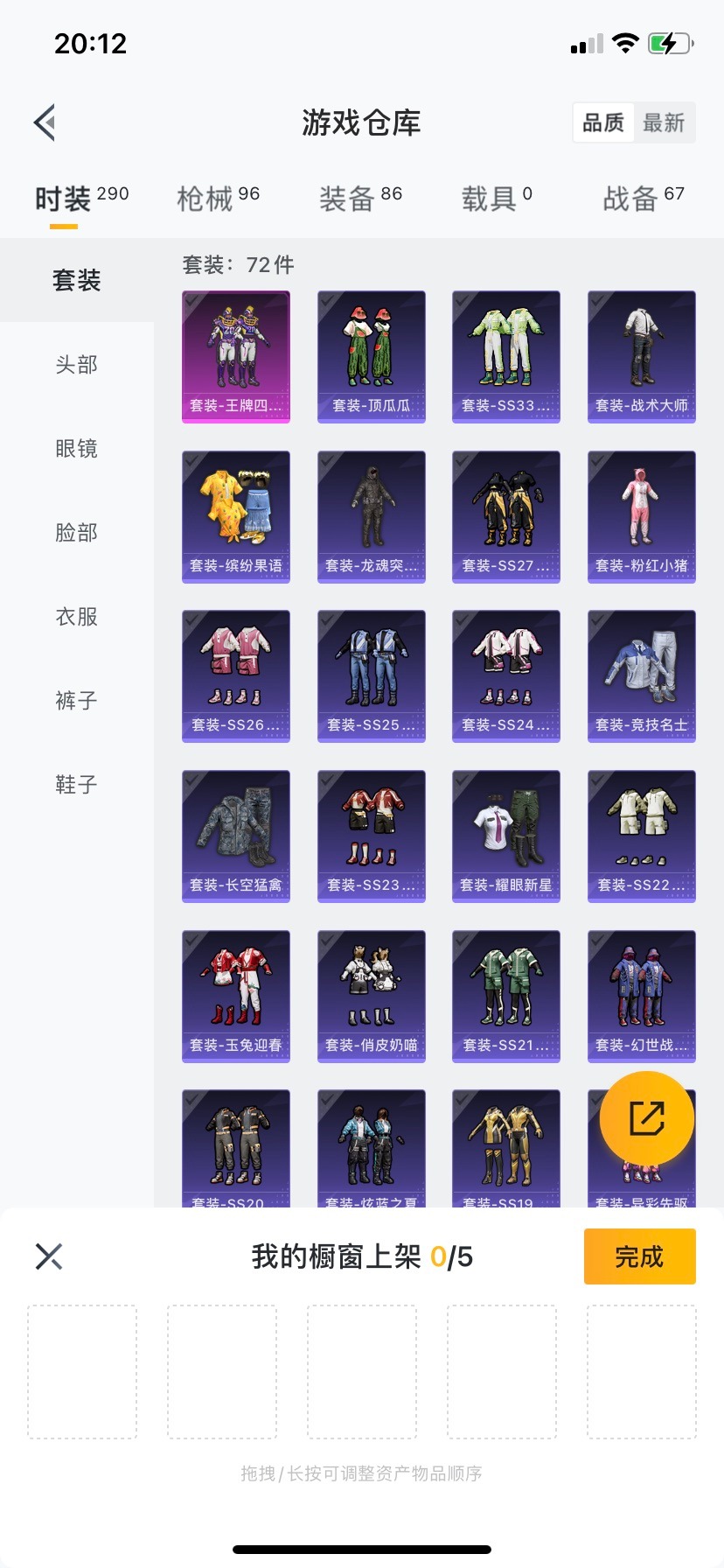This screenshot has height=1568, width=724.
Task: Go back from the 游戏仓库 screen
Action: [x=45, y=122]
